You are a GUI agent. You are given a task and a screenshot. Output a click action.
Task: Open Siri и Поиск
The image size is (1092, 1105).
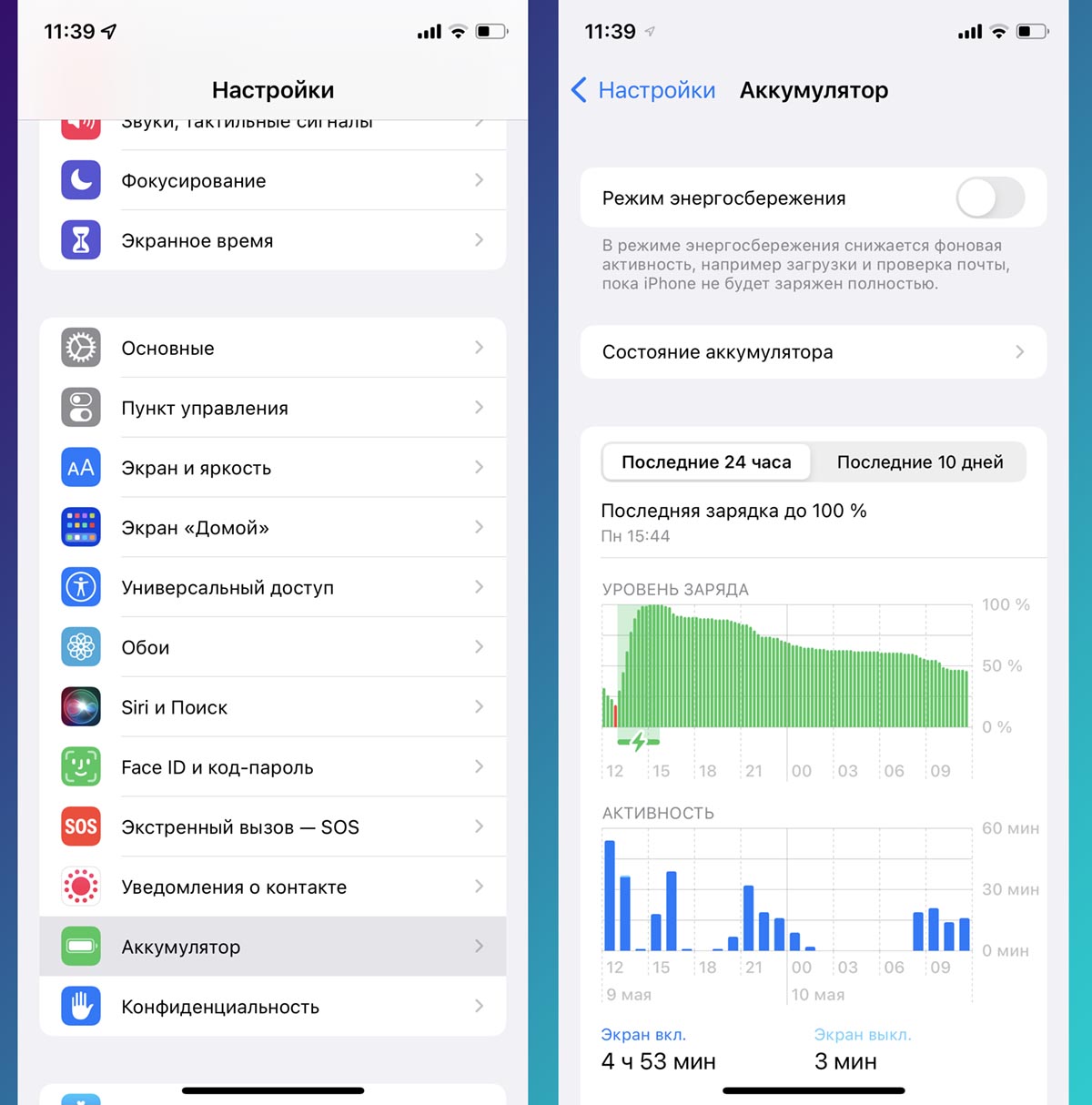point(273,707)
